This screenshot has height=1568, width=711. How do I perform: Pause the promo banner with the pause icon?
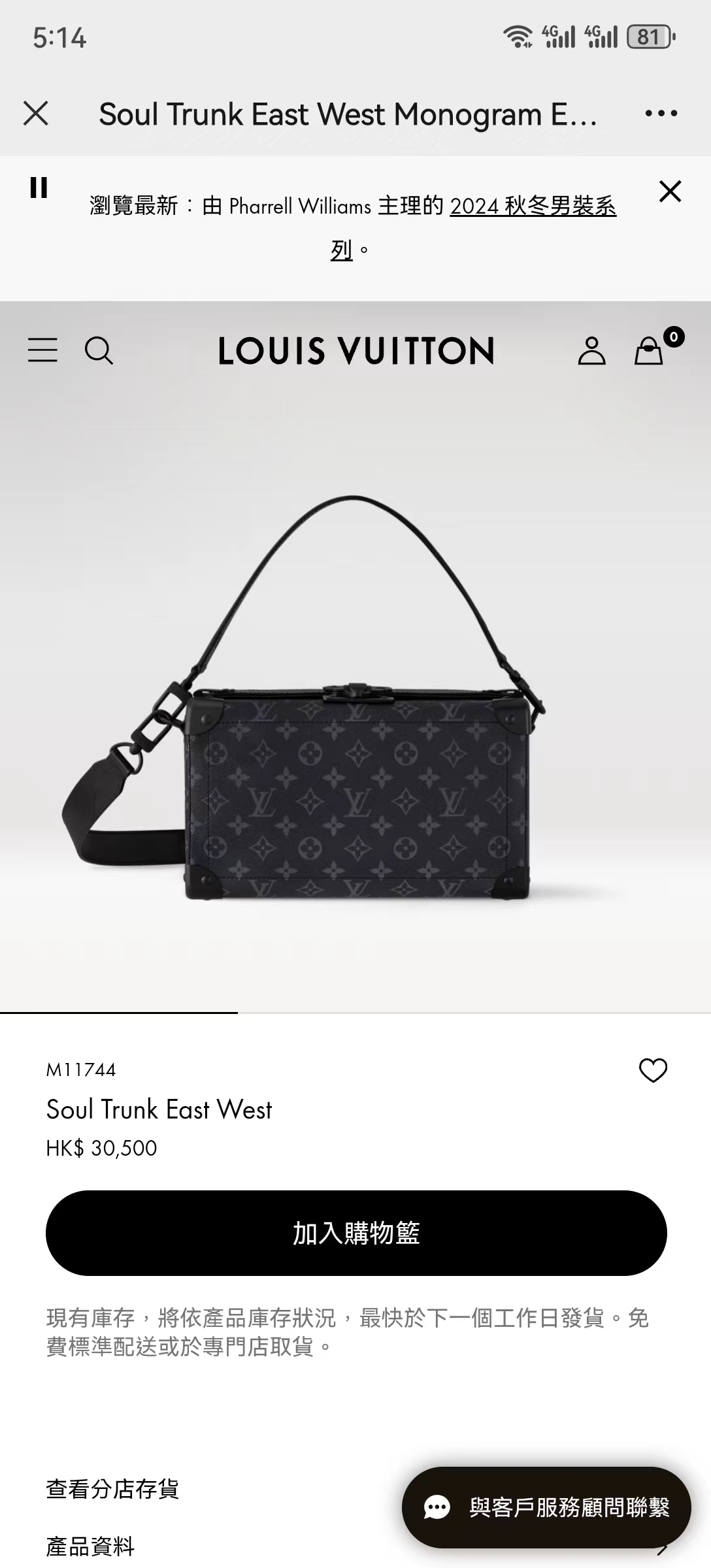[39, 189]
